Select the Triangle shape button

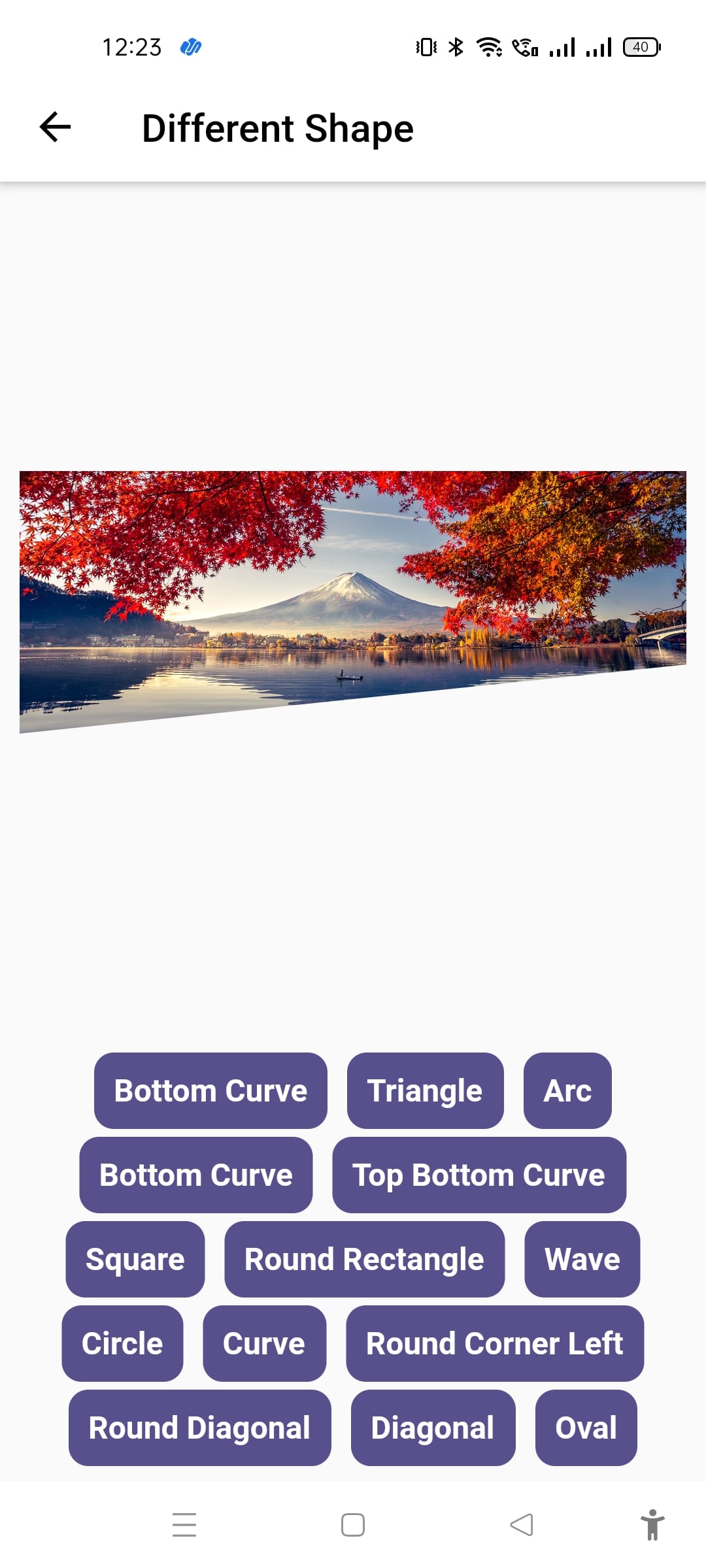click(425, 1090)
